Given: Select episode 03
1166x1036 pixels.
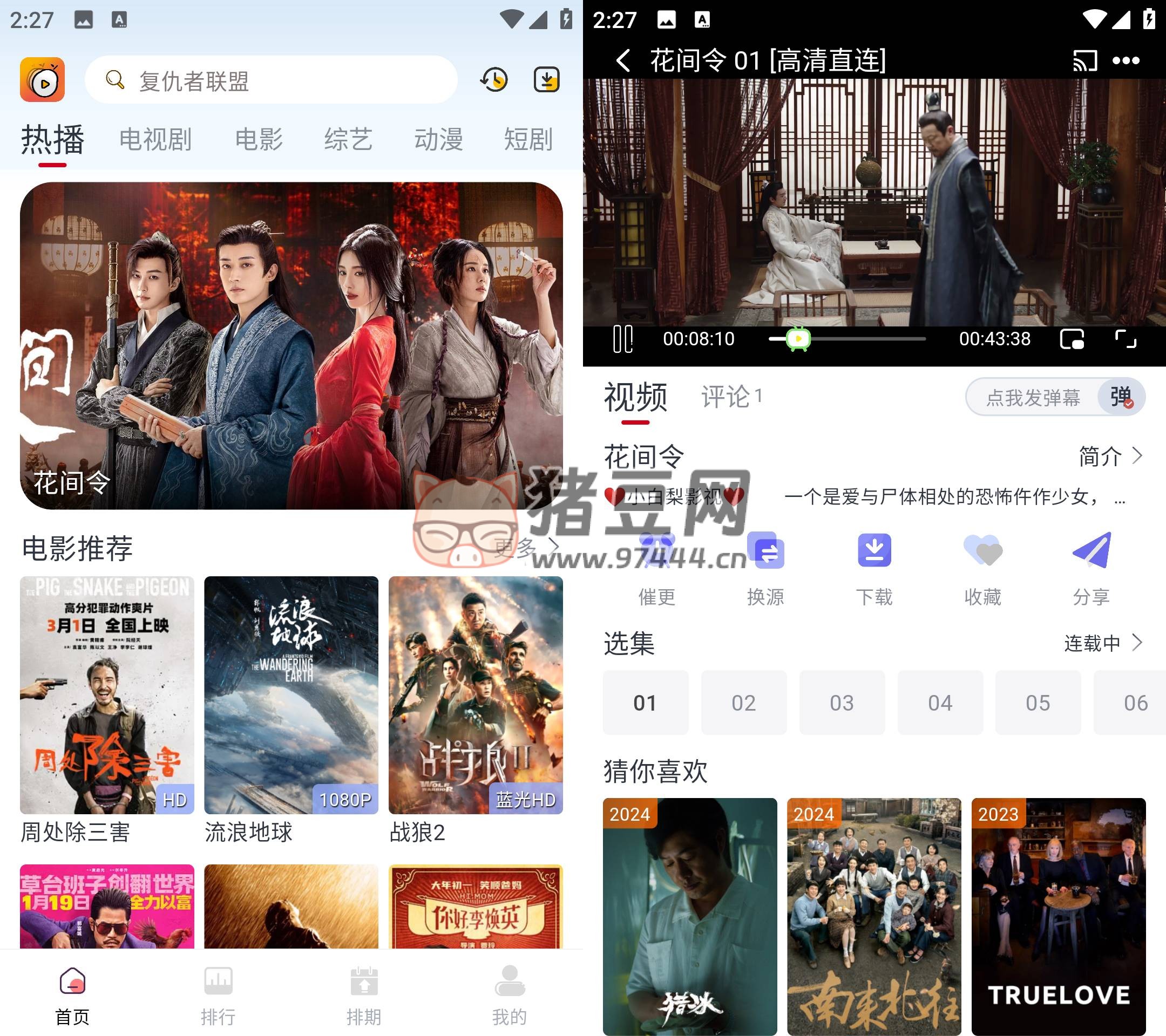Looking at the screenshot, I should pyautogui.click(x=842, y=703).
